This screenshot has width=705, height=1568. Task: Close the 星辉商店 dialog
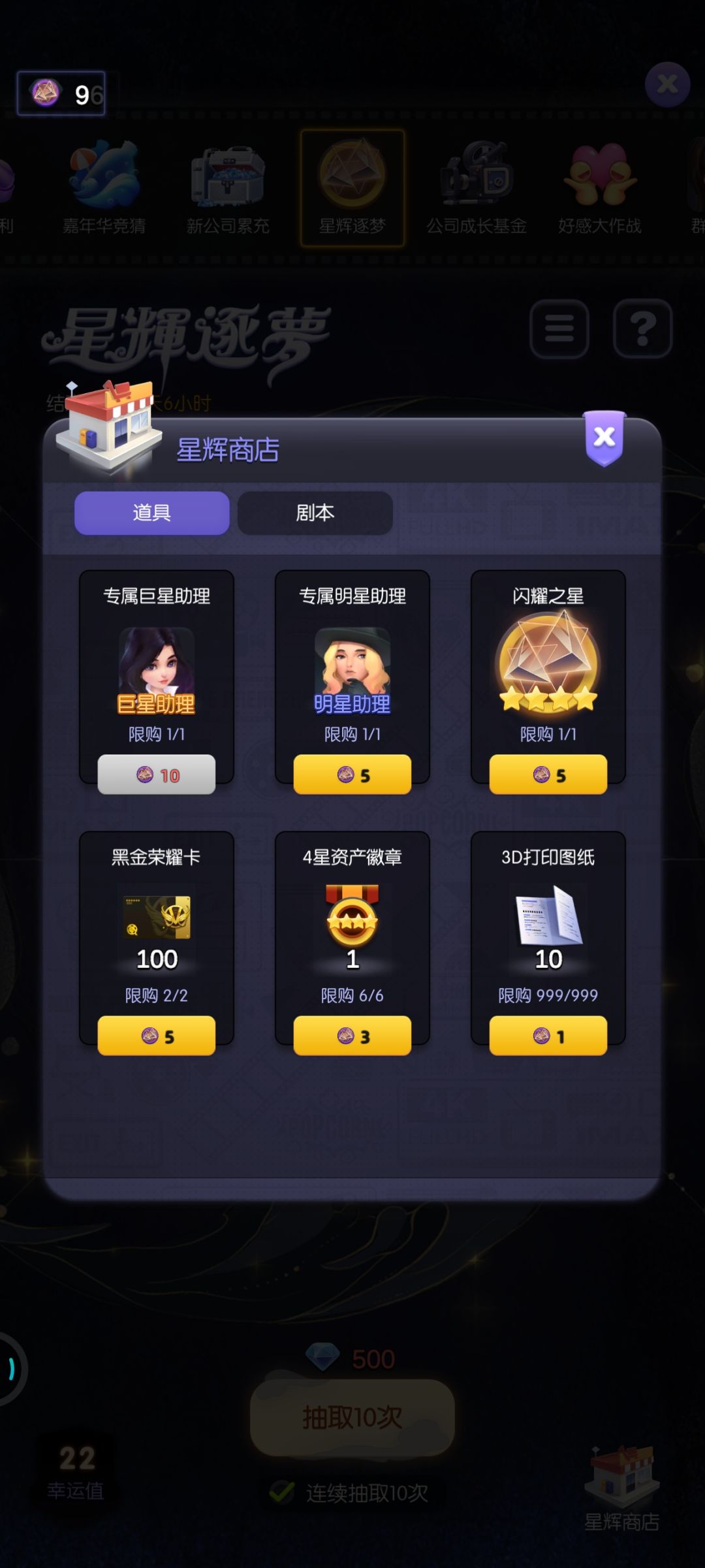604,437
